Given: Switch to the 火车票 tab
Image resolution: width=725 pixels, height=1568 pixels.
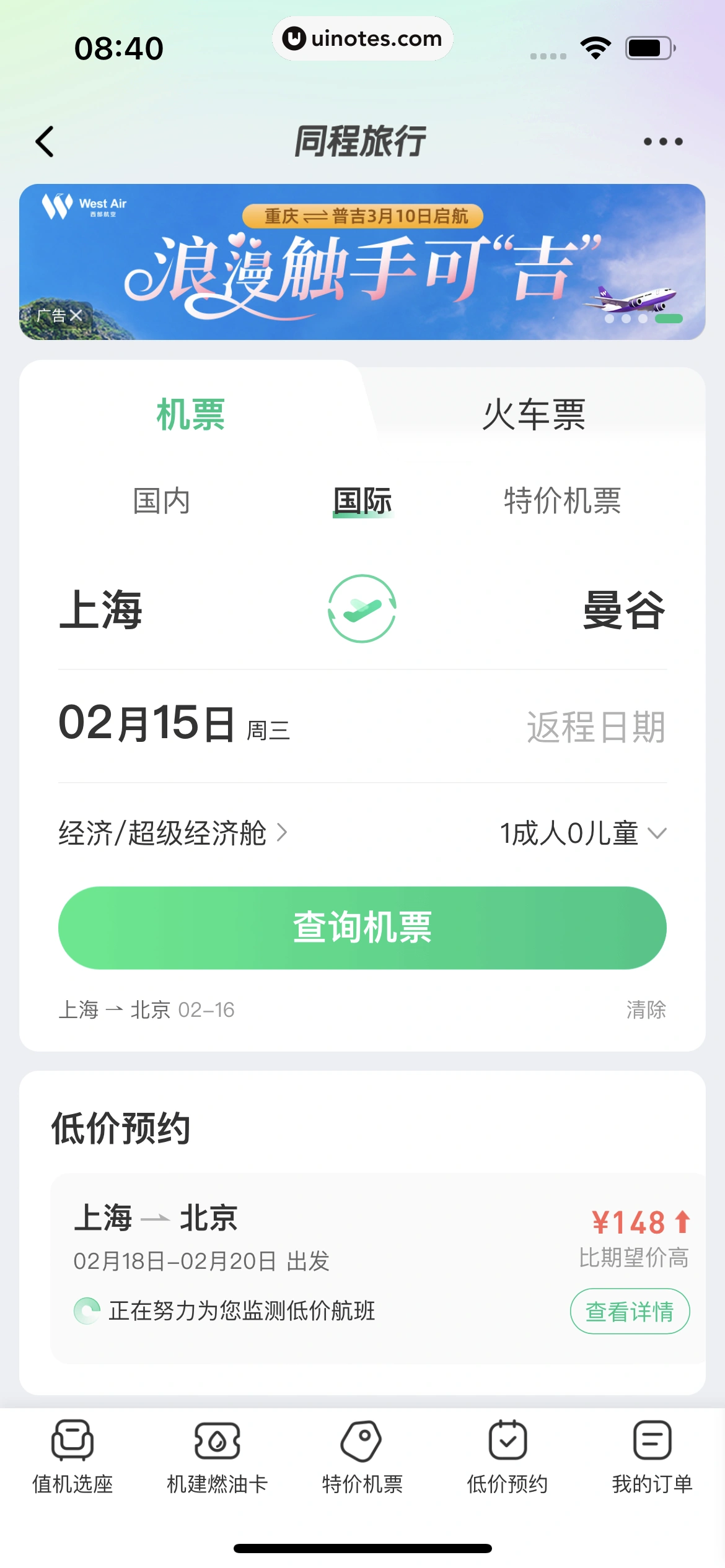Looking at the screenshot, I should (x=534, y=414).
